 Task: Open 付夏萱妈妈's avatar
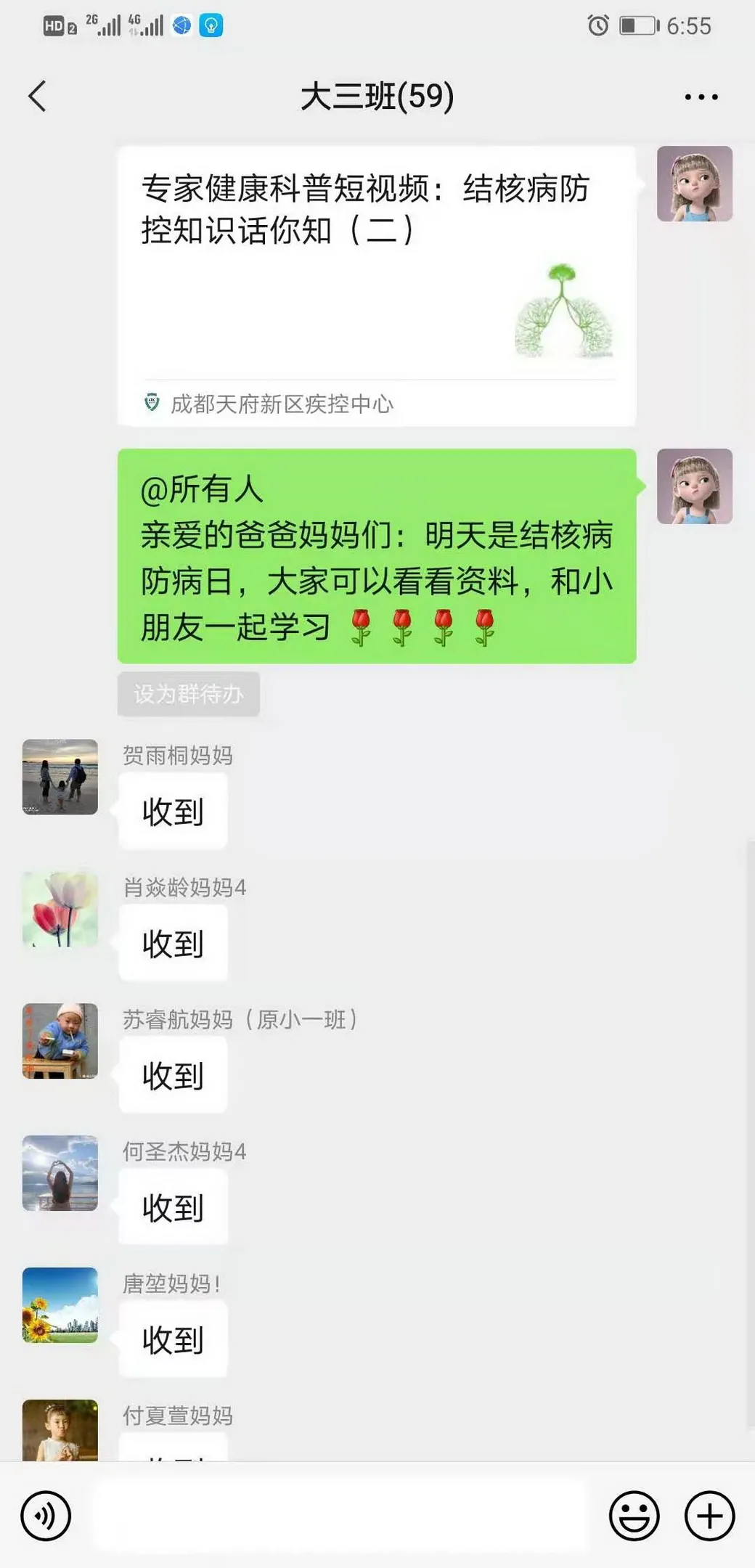pyautogui.click(x=60, y=1429)
